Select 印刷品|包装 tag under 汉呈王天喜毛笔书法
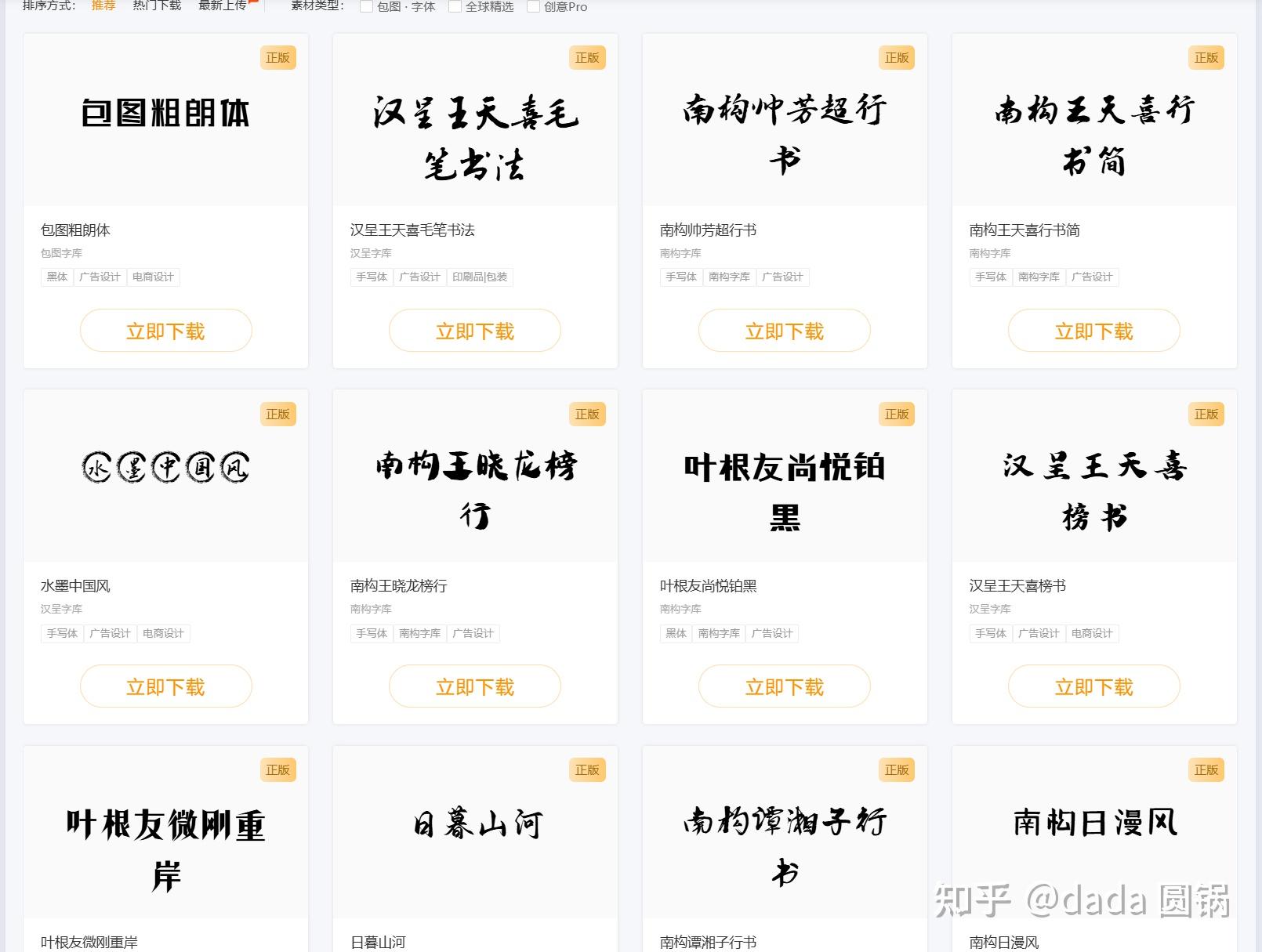 [x=480, y=277]
